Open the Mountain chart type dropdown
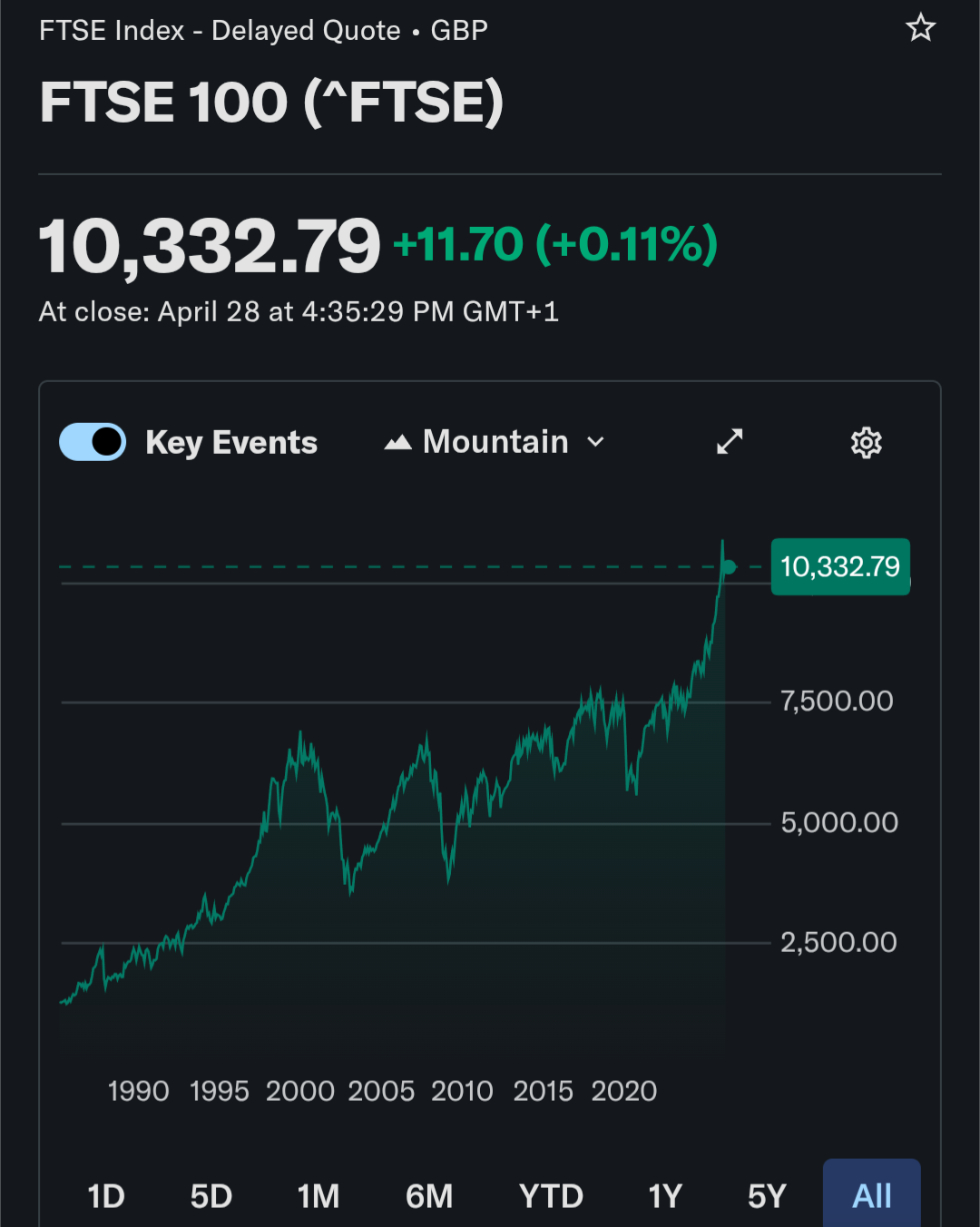Image resolution: width=980 pixels, height=1227 pixels. click(x=495, y=442)
